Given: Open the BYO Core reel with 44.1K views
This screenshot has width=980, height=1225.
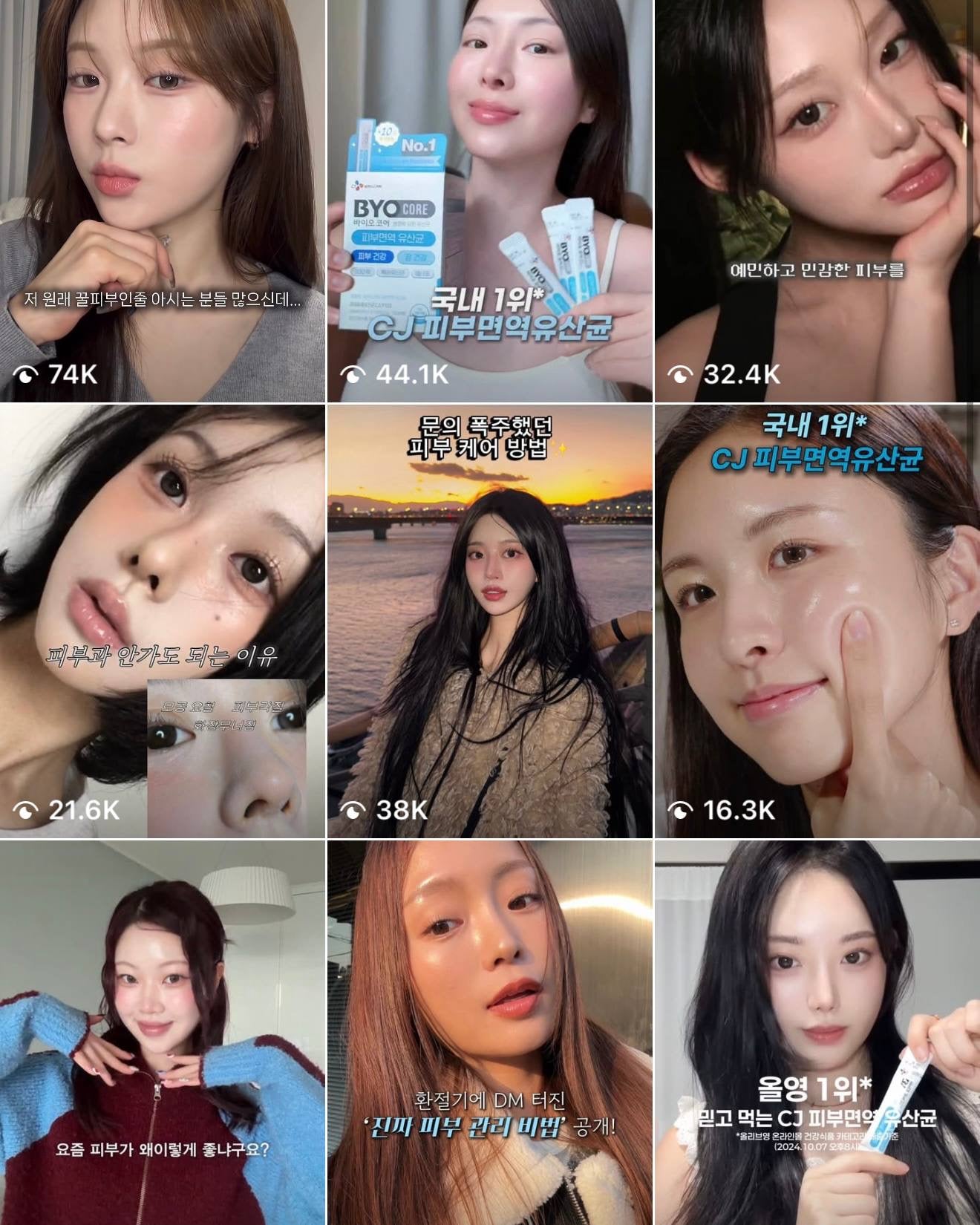Looking at the screenshot, I should pos(490,200).
